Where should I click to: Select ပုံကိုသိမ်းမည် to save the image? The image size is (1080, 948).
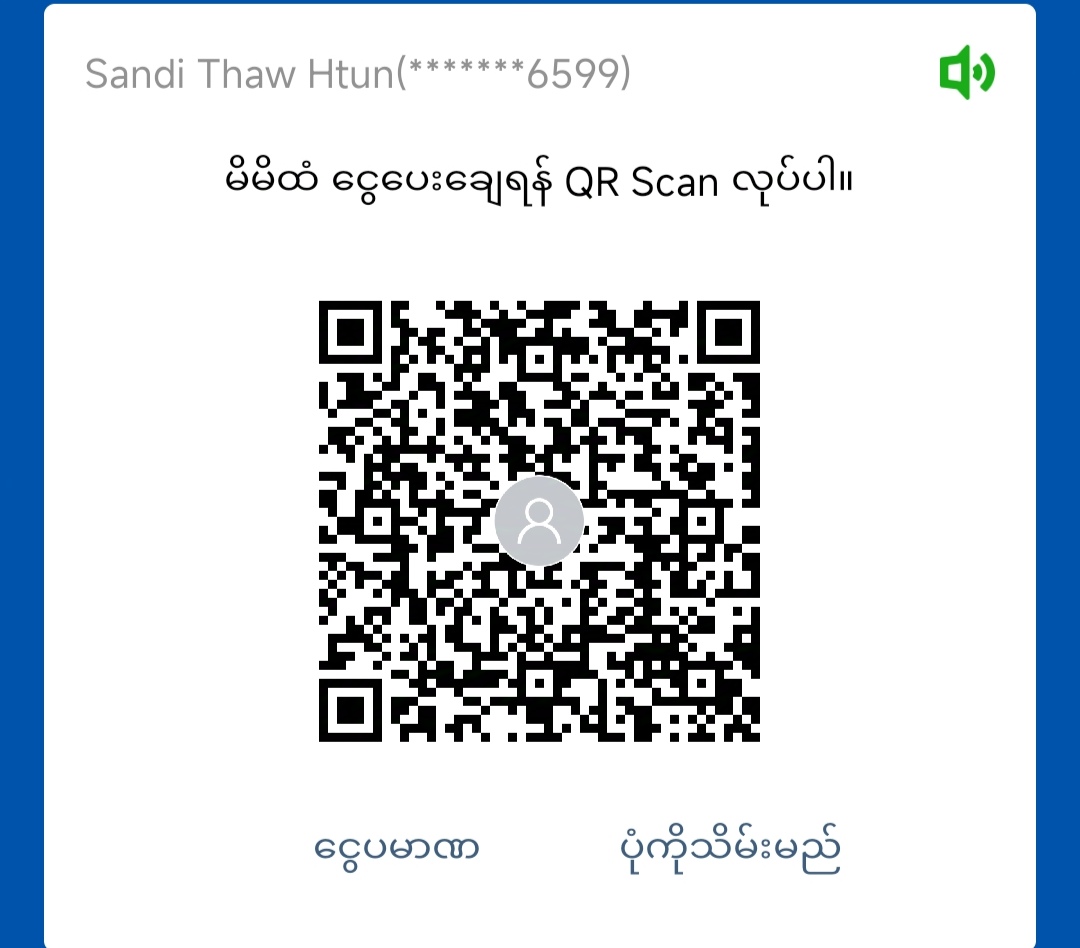click(729, 848)
